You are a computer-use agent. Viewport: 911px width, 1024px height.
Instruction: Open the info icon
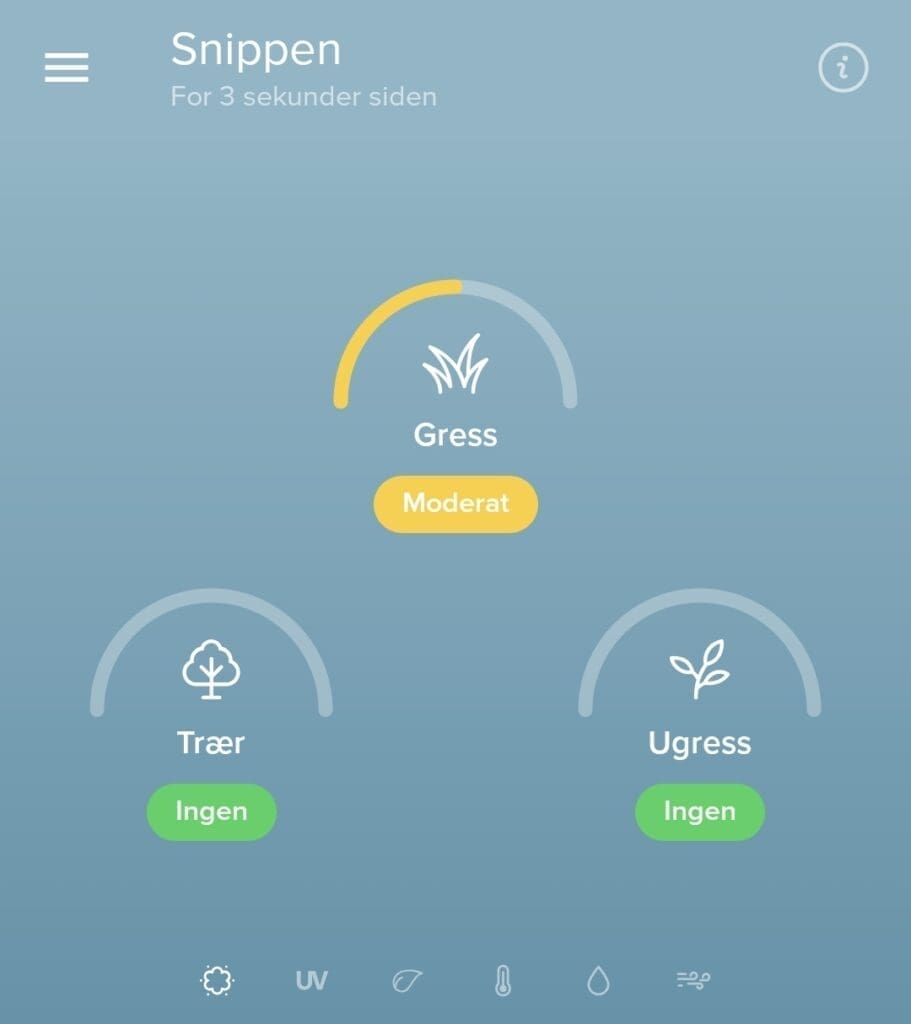pos(843,67)
